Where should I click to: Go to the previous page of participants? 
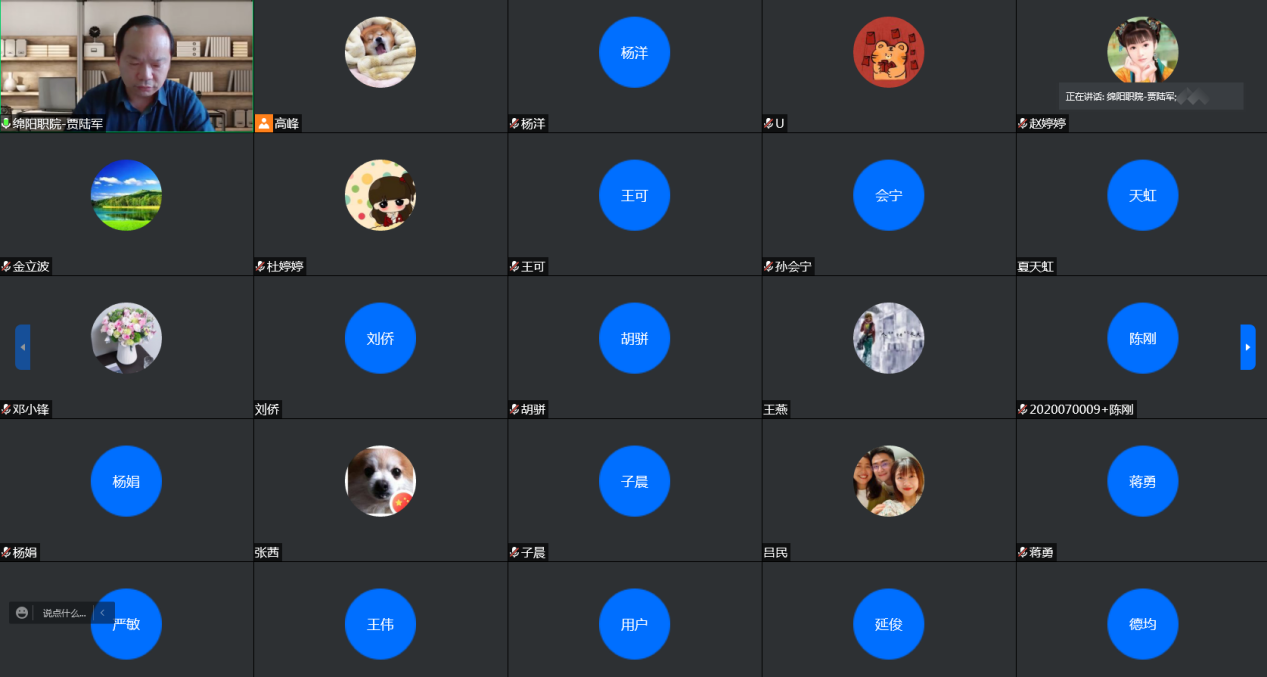pyautogui.click(x=22, y=347)
